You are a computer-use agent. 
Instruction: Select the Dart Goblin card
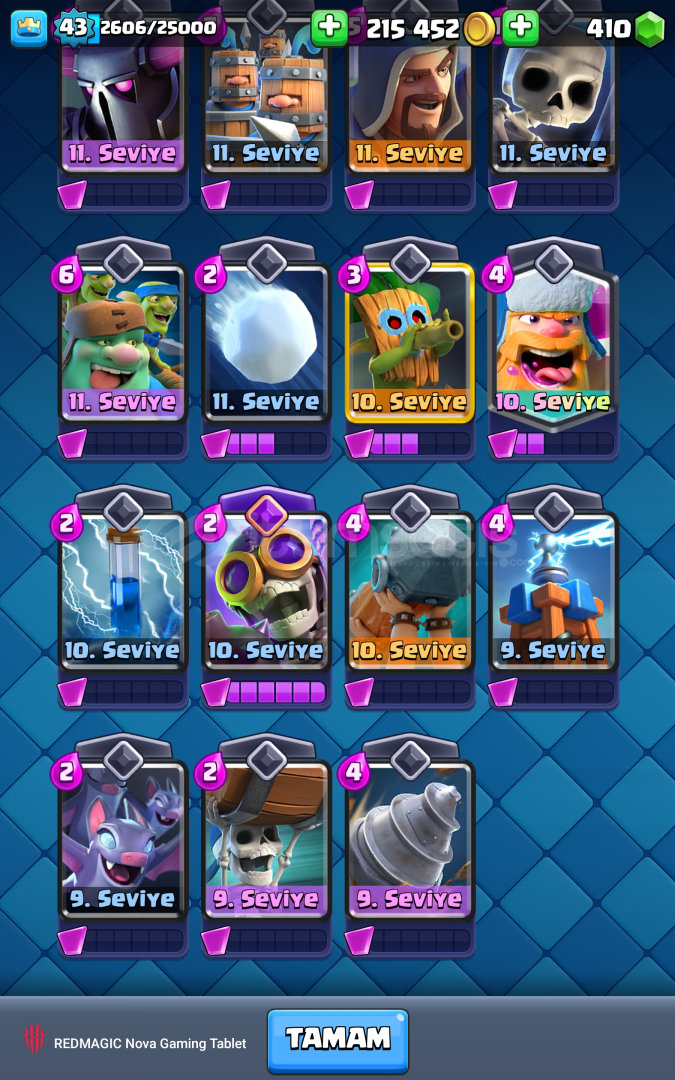[x=410, y=343]
